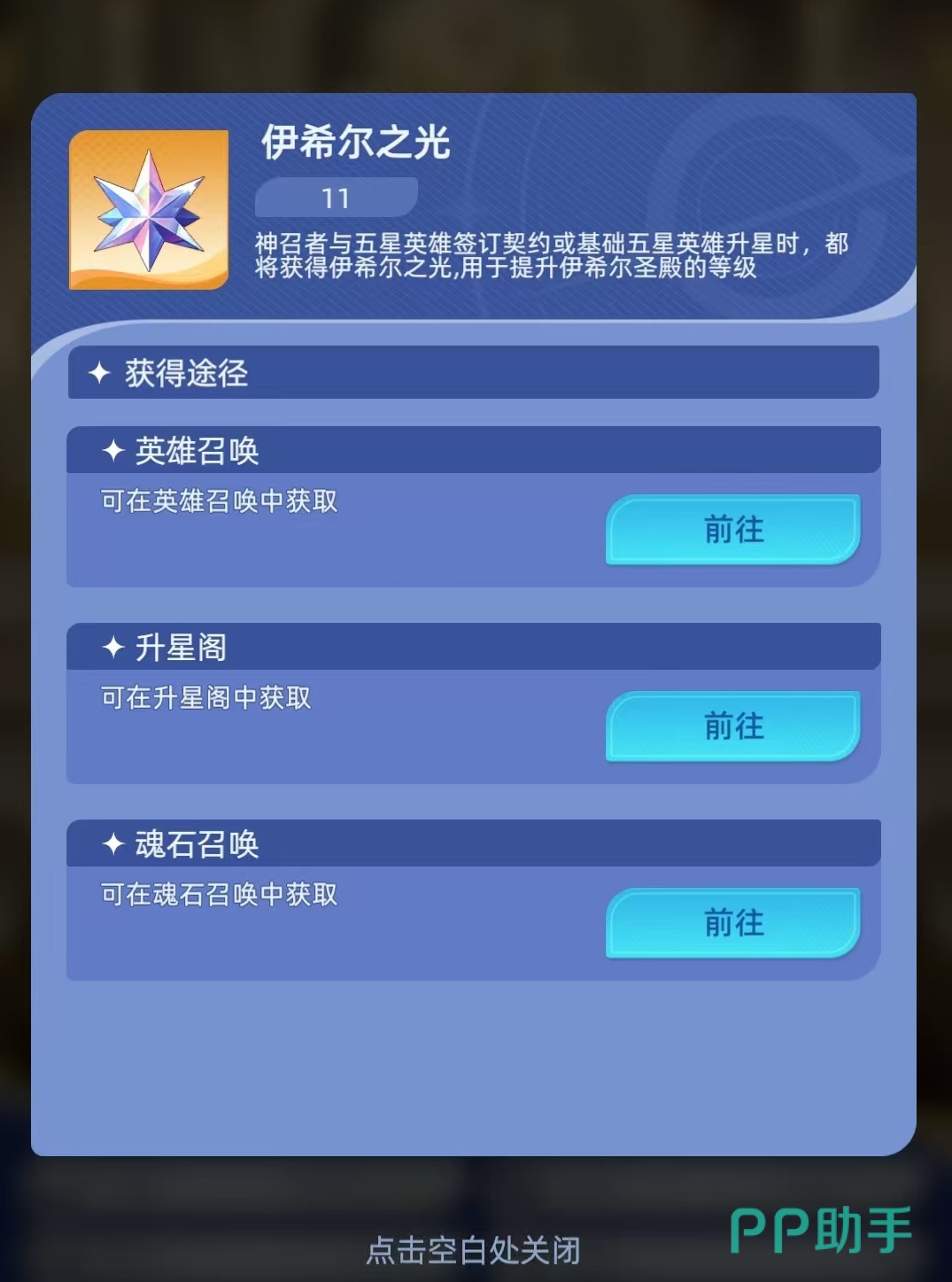The height and width of the screenshot is (1282, 952).
Task: Tap 前往 under 英雄召唤
Action: tap(732, 530)
